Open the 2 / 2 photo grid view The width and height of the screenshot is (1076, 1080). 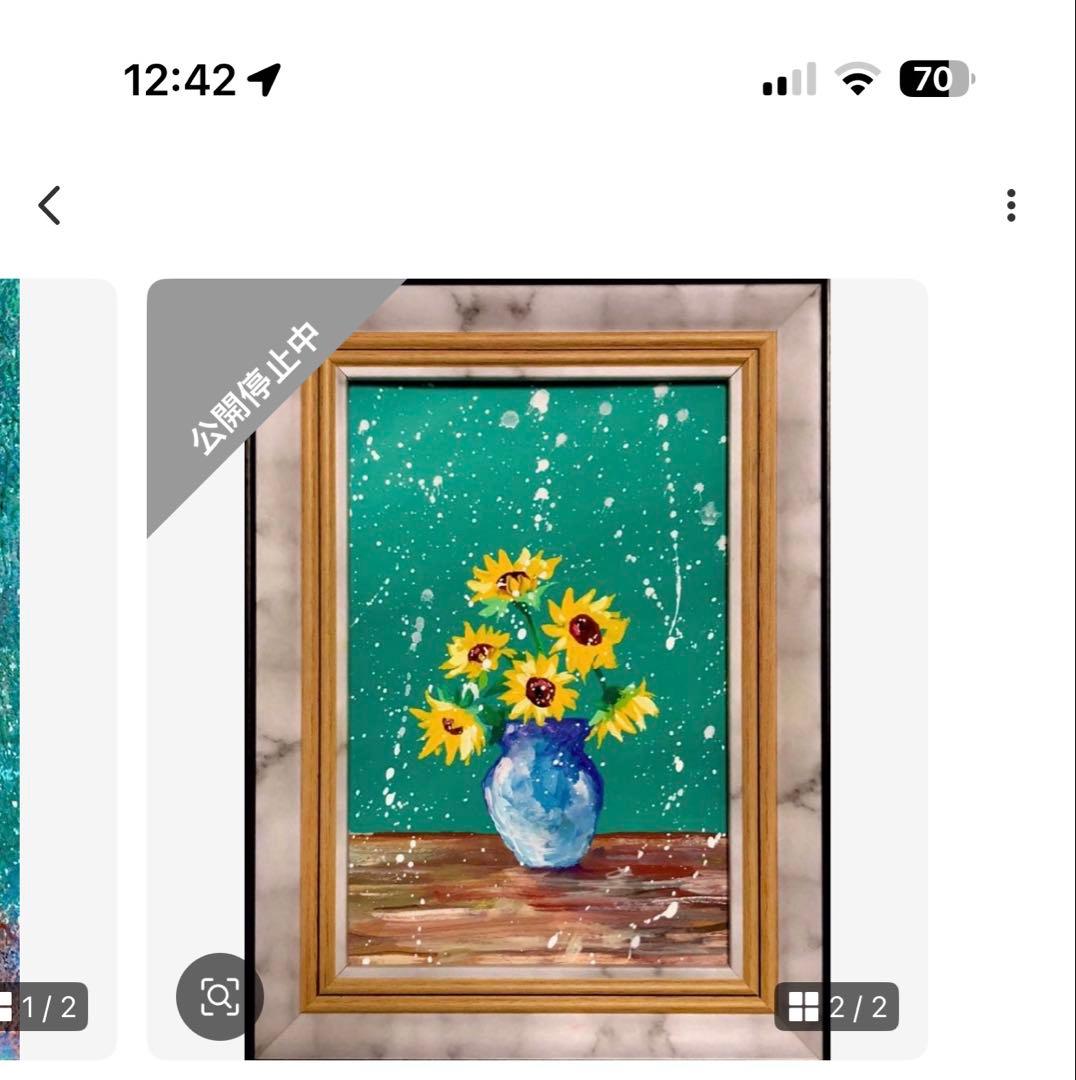[x=837, y=1006]
